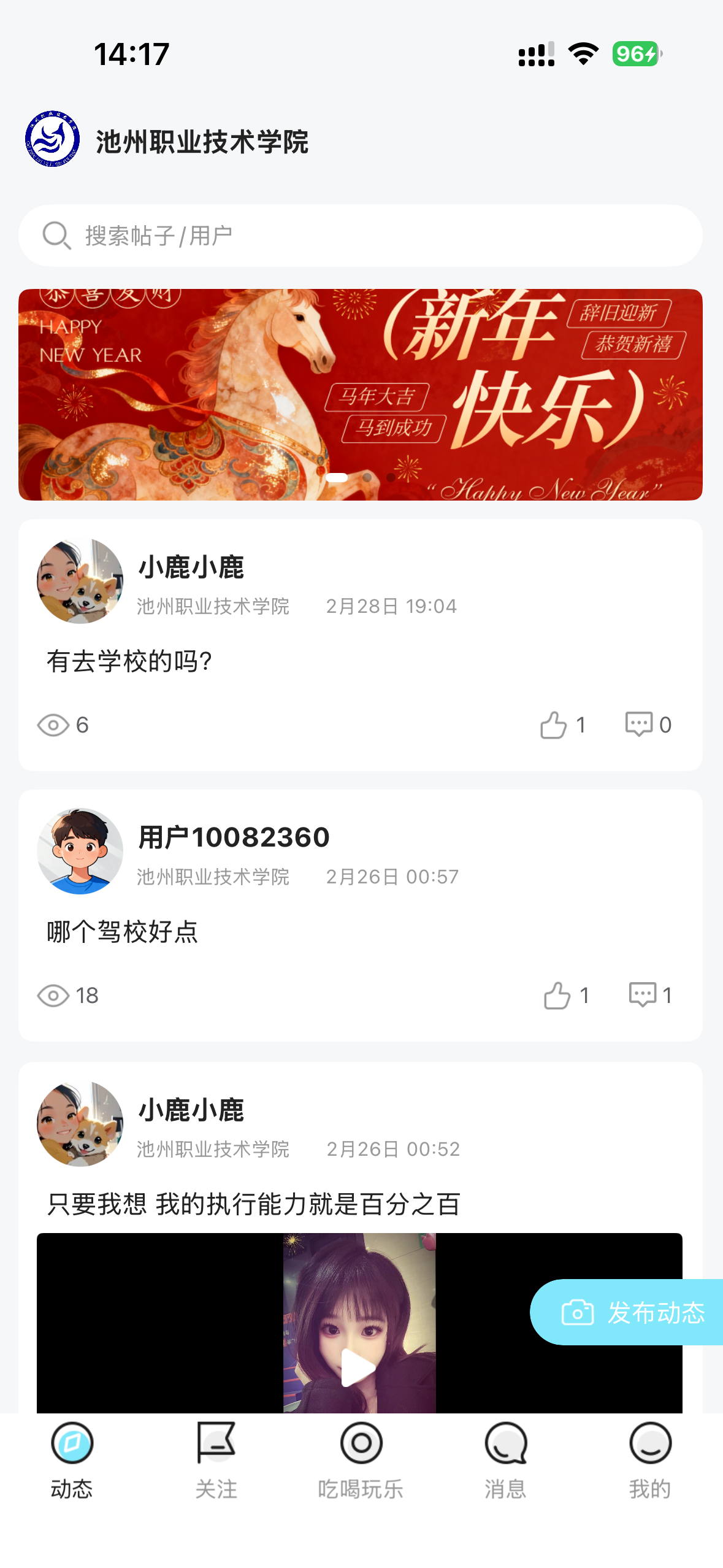Open 用户10082360's avatar
723x1568 pixels.
(x=80, y=851)
